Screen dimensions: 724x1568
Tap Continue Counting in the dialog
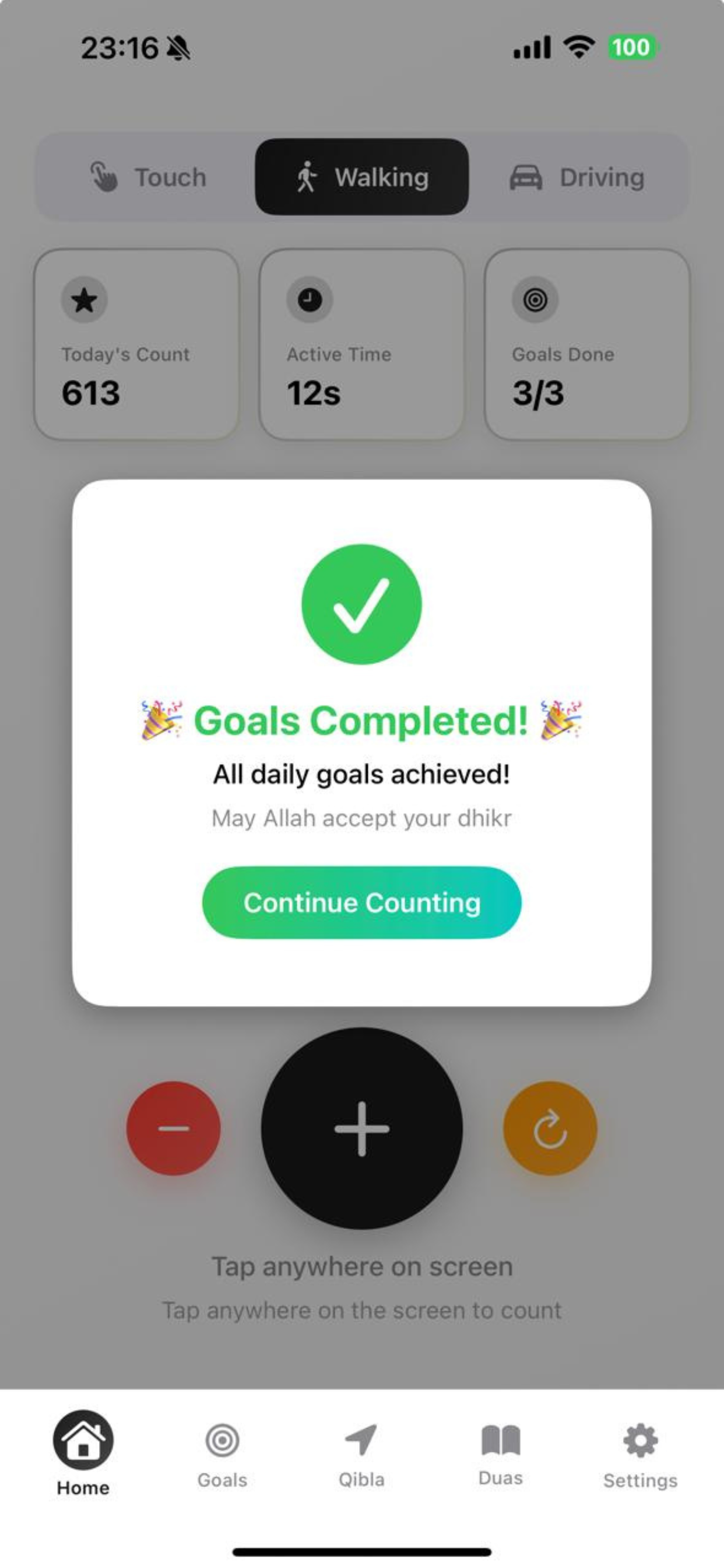tap(361, 902)
